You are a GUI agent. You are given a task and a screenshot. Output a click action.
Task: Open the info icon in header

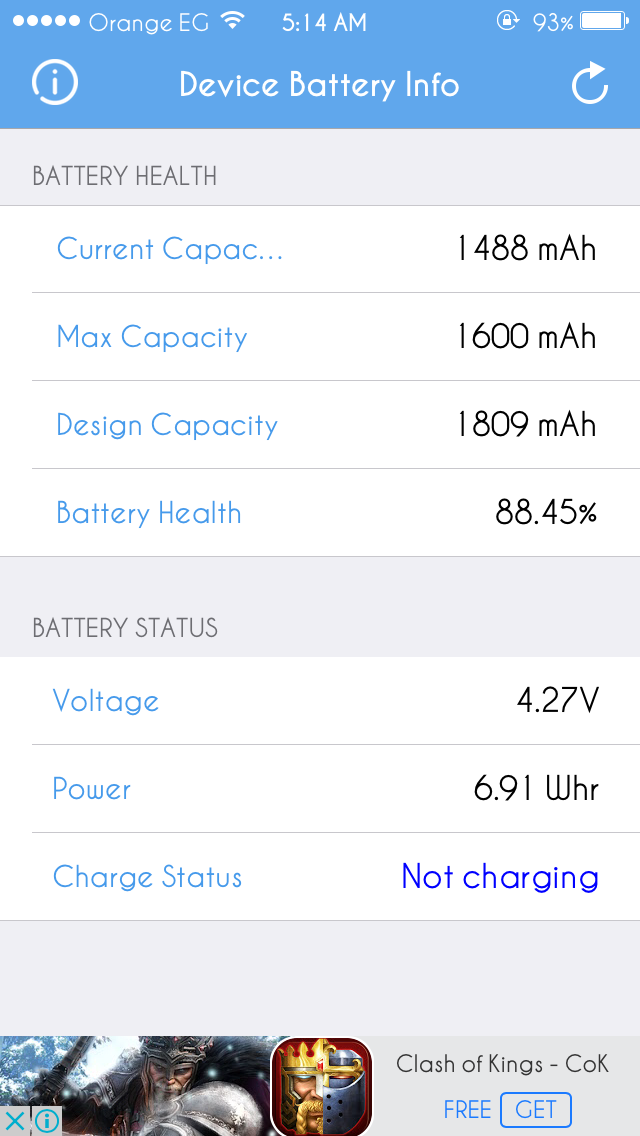pyautogui.click(x=54, y=84)
